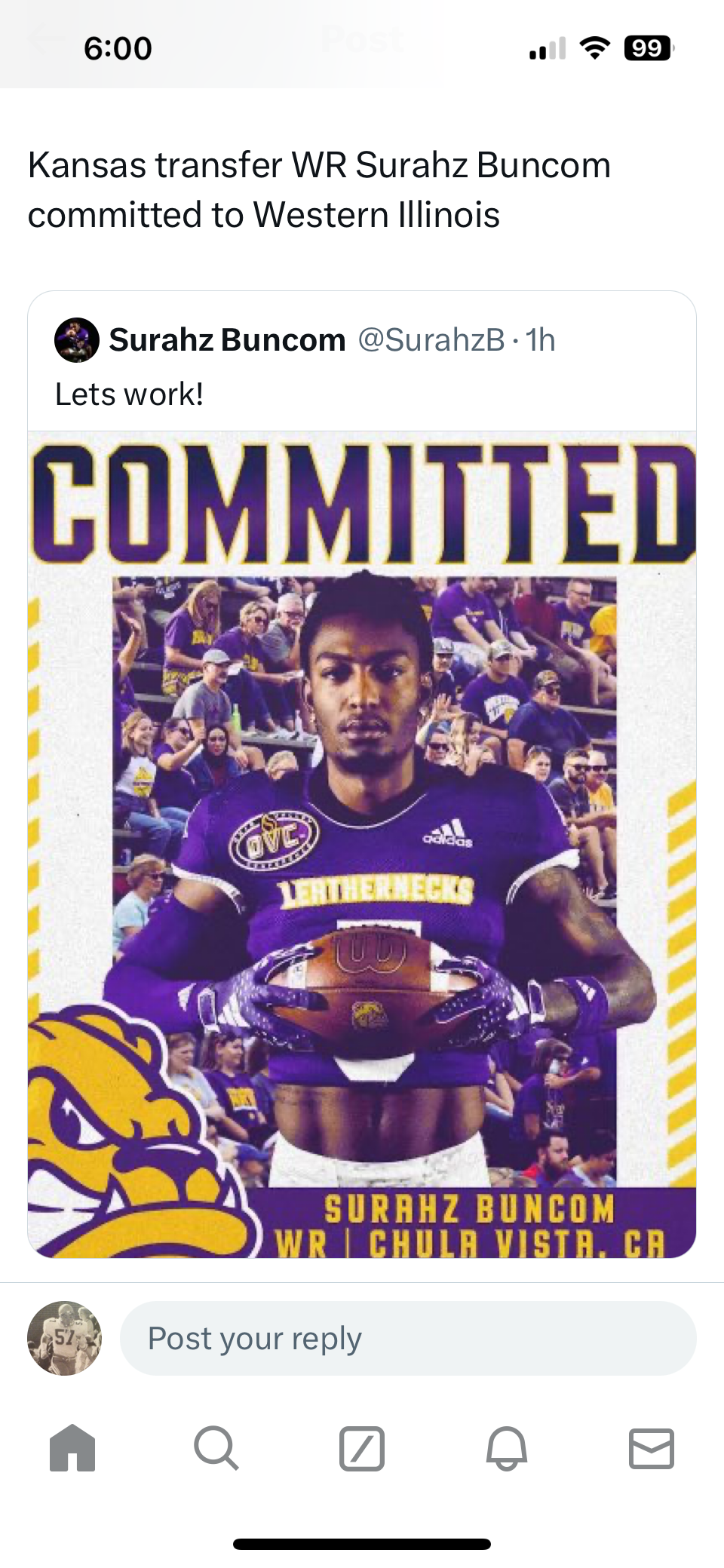Open the Grok tab
The height and width of the screenshot is (1568, 724).
tap(362, 1448)
